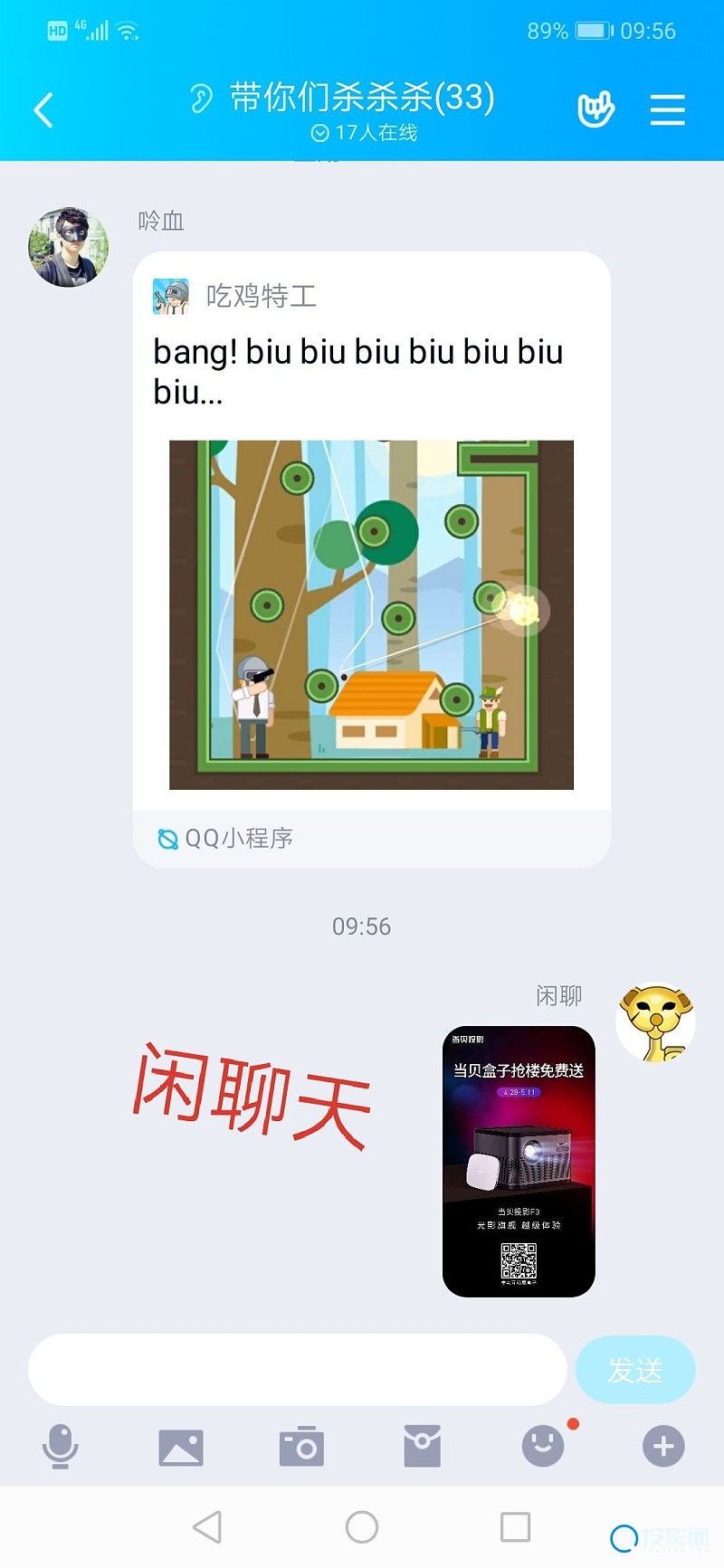
Task: Tap the 发送 send button
Action: tap(635, 1370)
